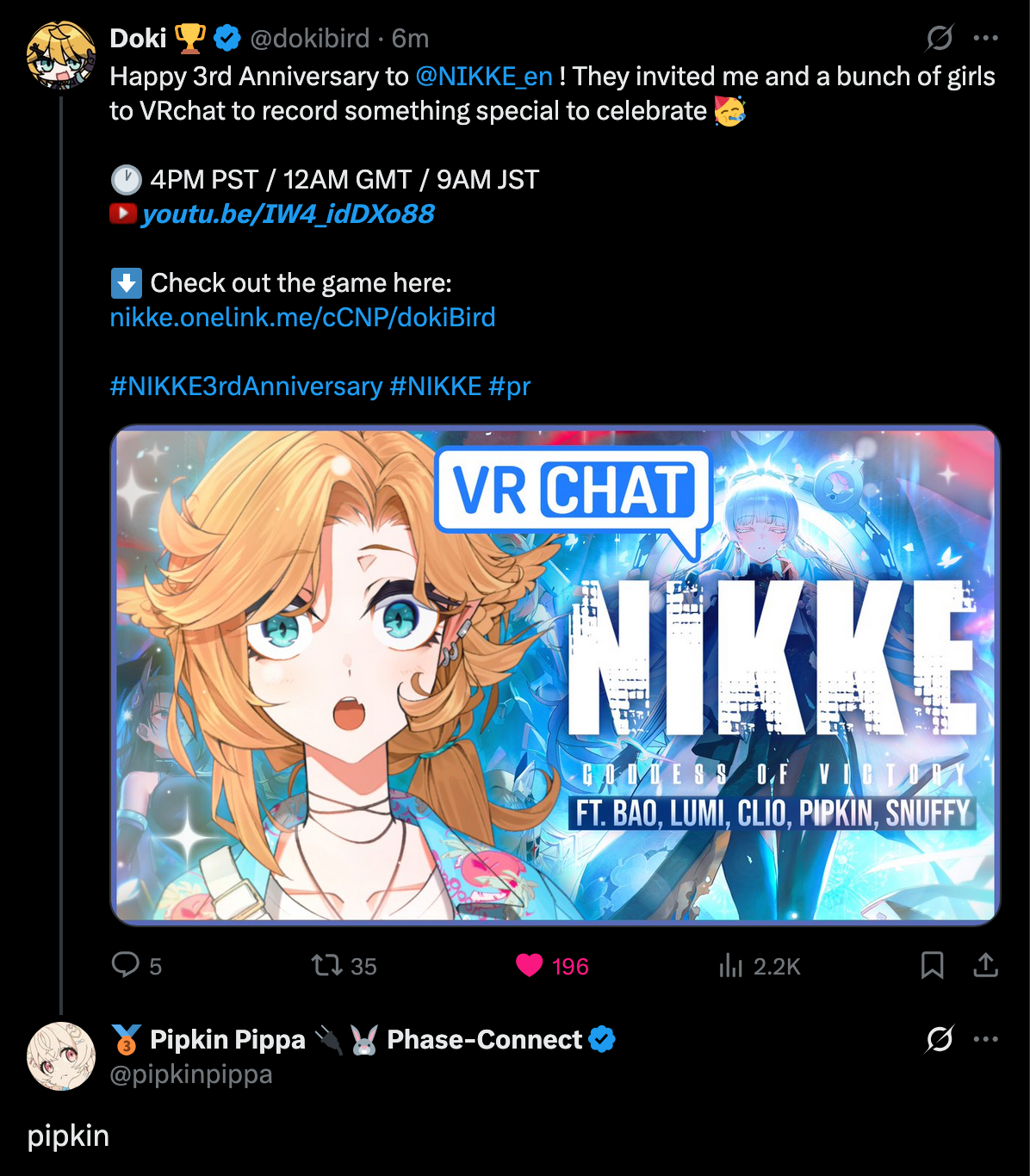Image resolution: width=1030 pixels, height=1176 pixels.
Task: Bookmark Doki's post
Action: (x=932, y=965)
